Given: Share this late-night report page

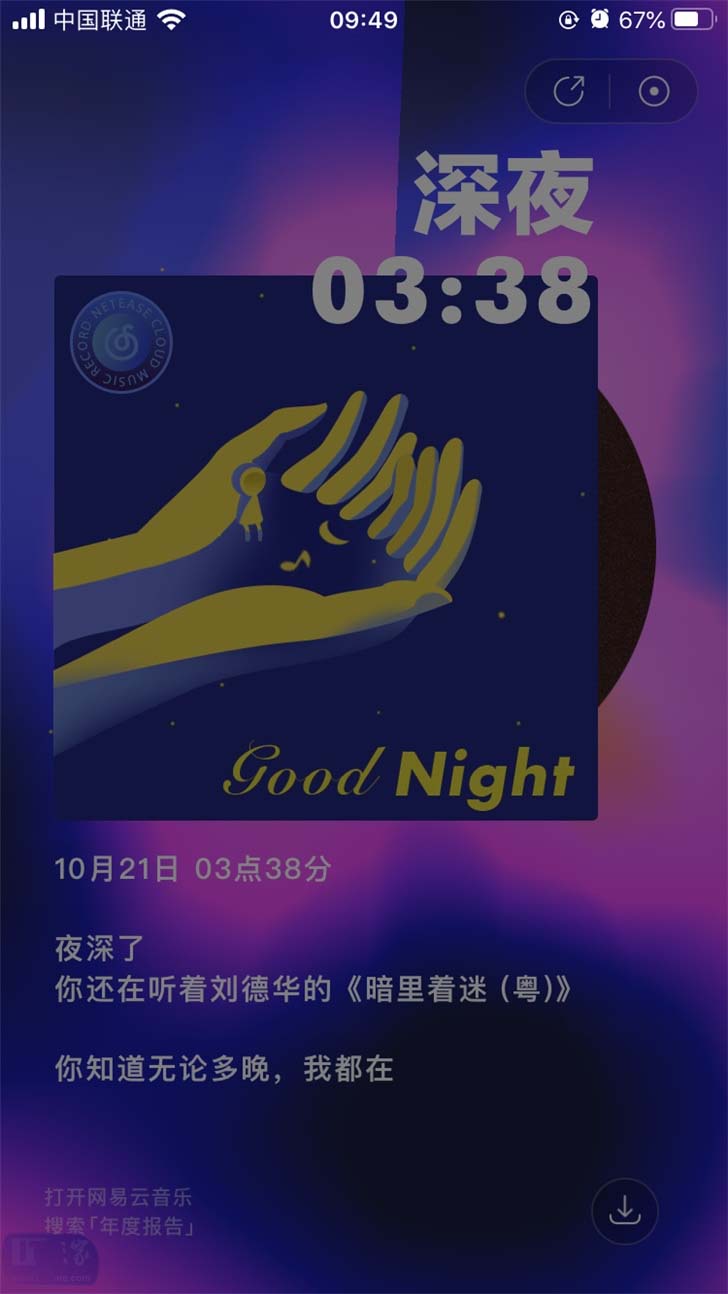Looking at the screenshot, I should (x=569, y=92).
